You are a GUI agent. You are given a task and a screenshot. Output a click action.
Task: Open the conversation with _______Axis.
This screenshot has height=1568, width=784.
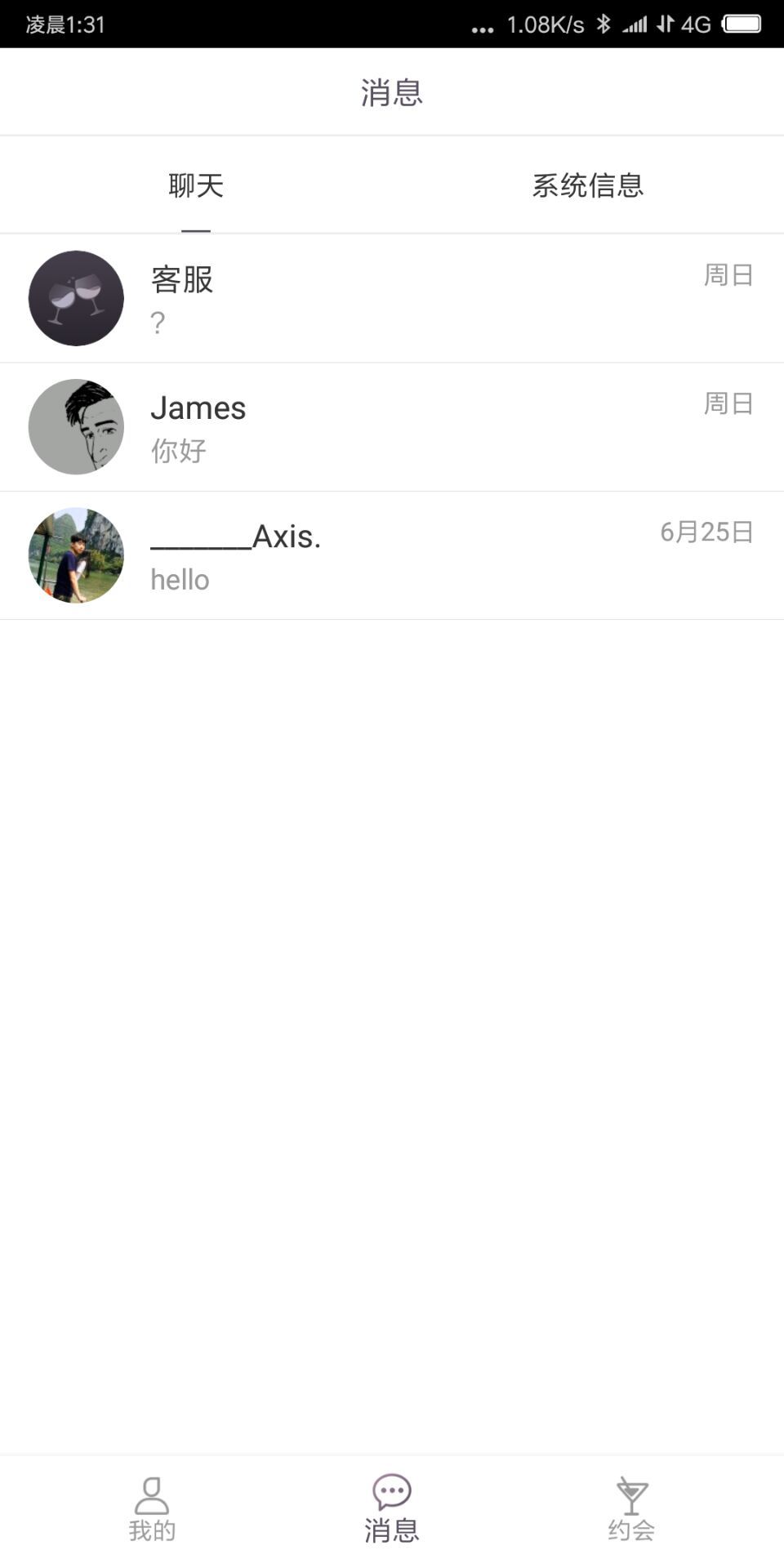392,555
